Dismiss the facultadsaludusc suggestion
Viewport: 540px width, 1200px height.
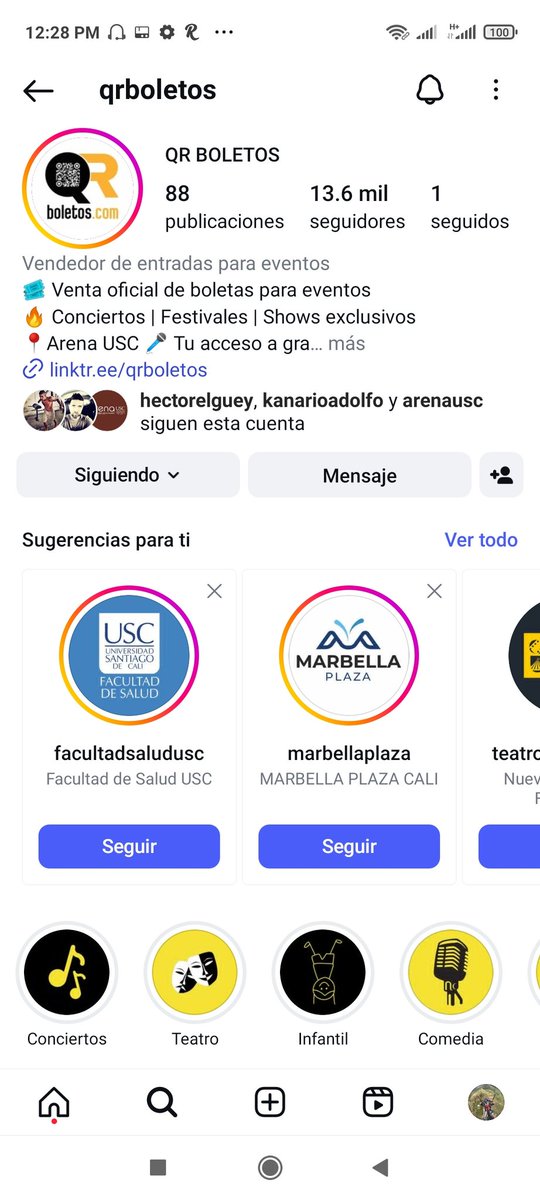point(214,591)
